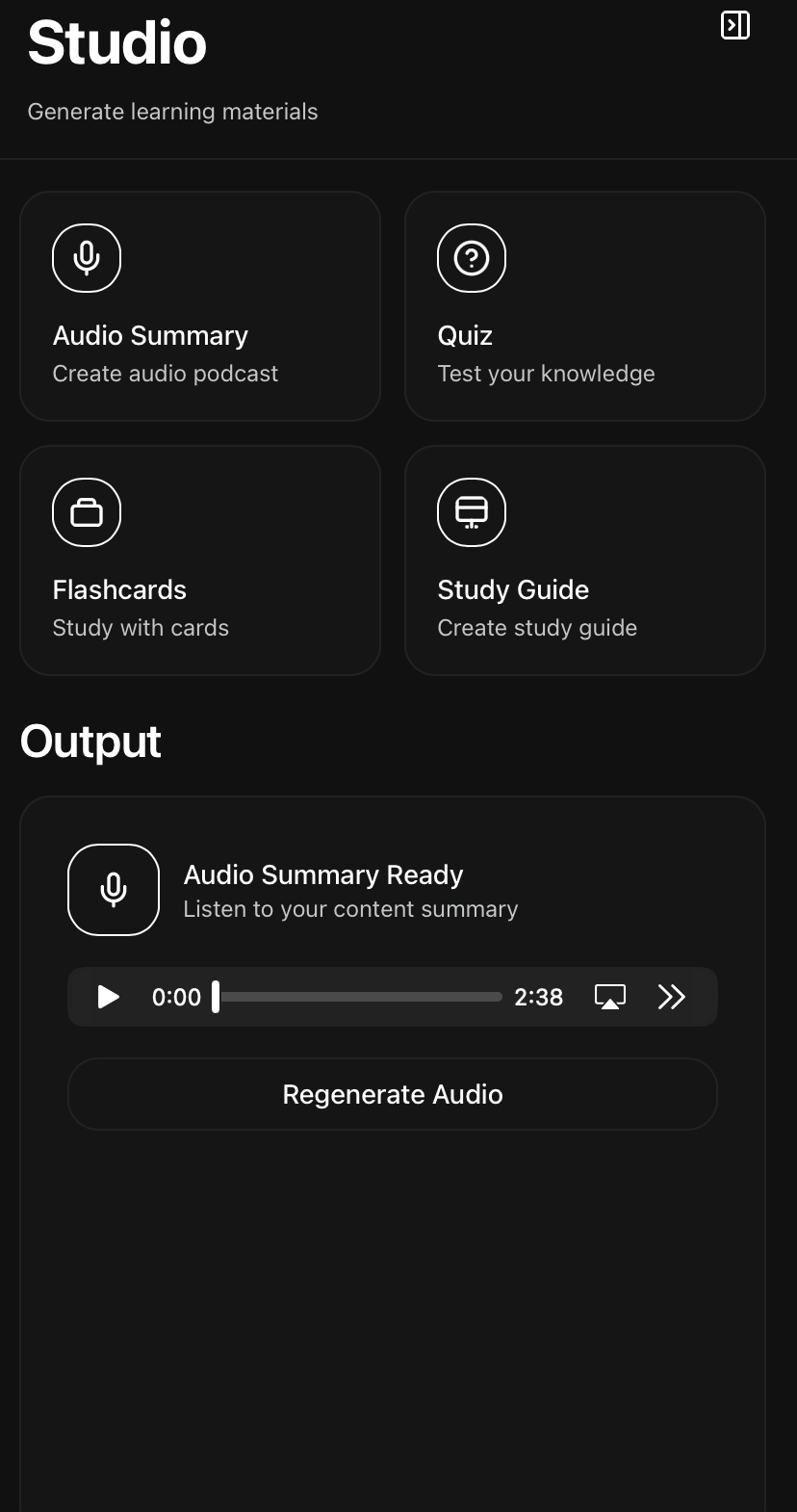797x1512 pixels.
Task: Expand more audio player options
Action: coord(672,997)
